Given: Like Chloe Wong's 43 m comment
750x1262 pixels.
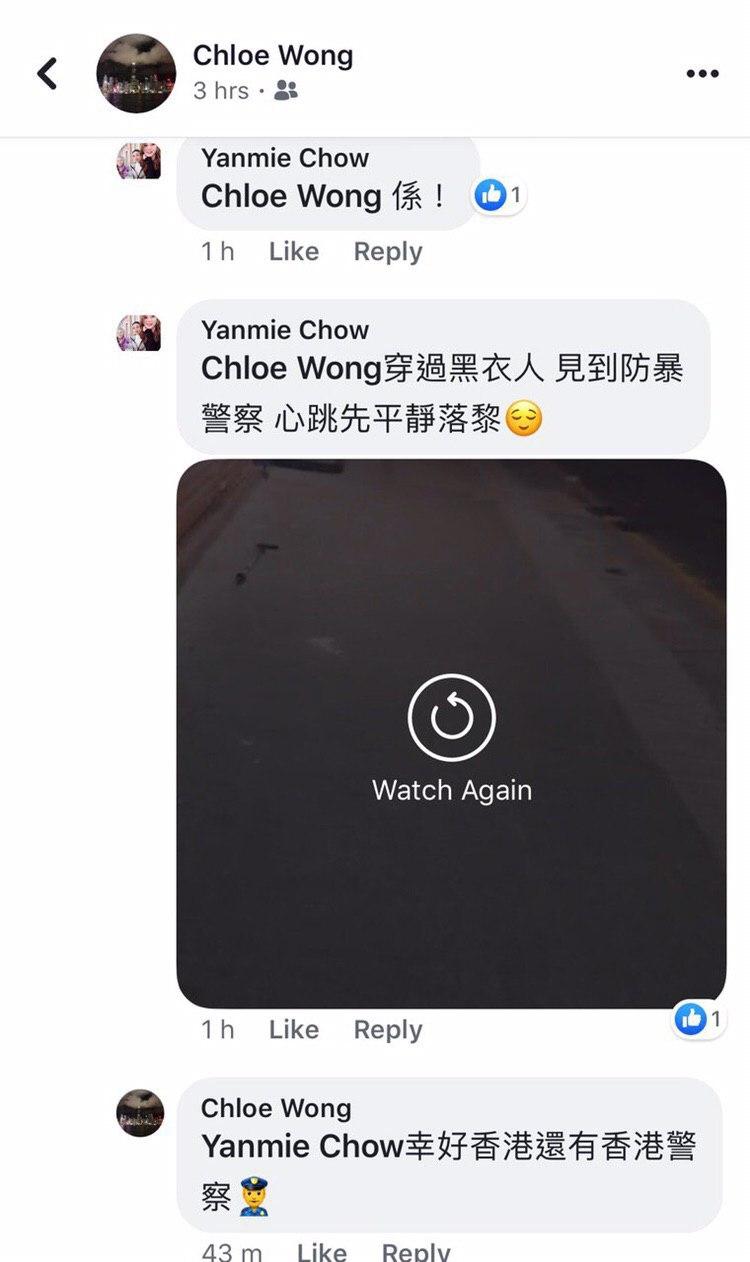Looking at the screenshot, I should pyautogui.click(x=321, y=1251).
